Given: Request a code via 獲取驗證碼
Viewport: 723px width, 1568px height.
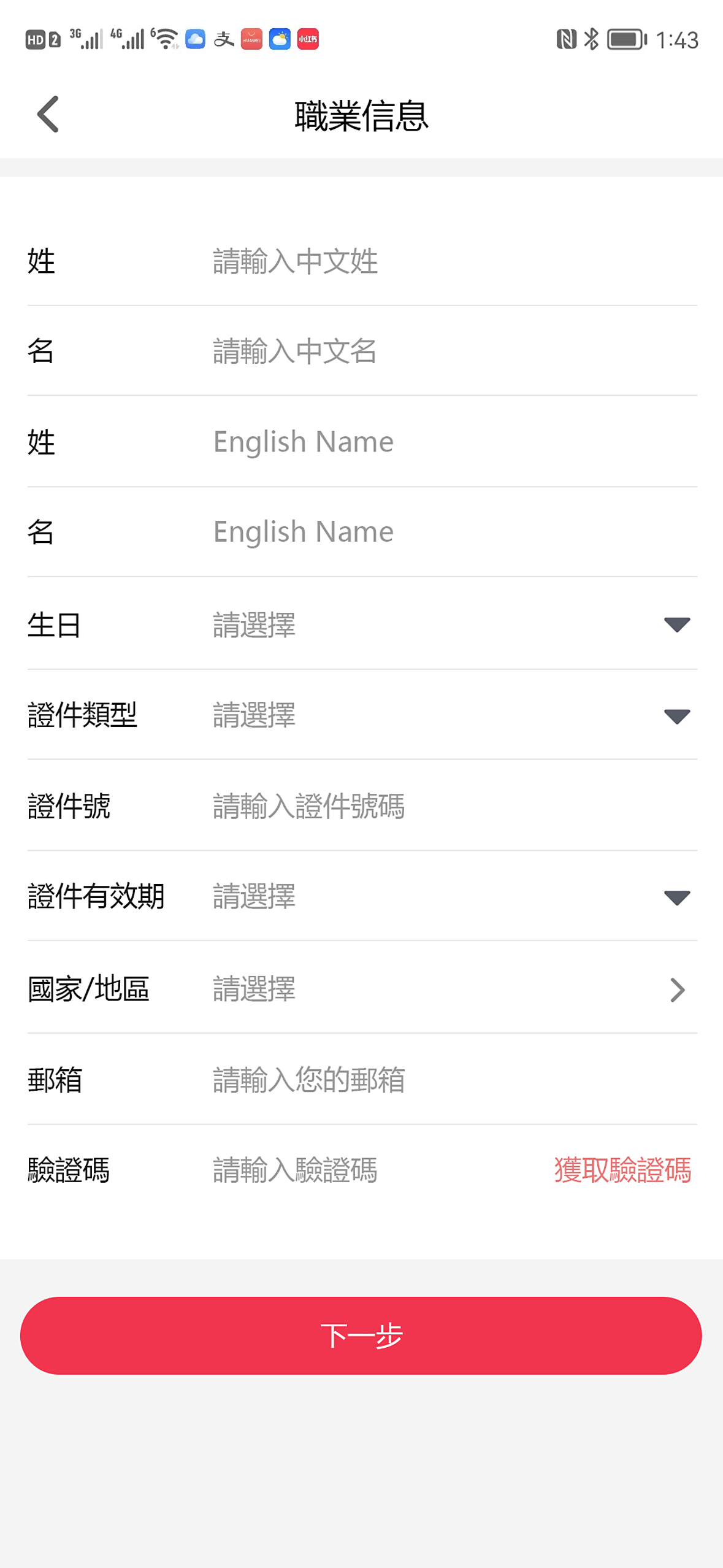Looking at the screenshot, I should (x=622, y=1170).
